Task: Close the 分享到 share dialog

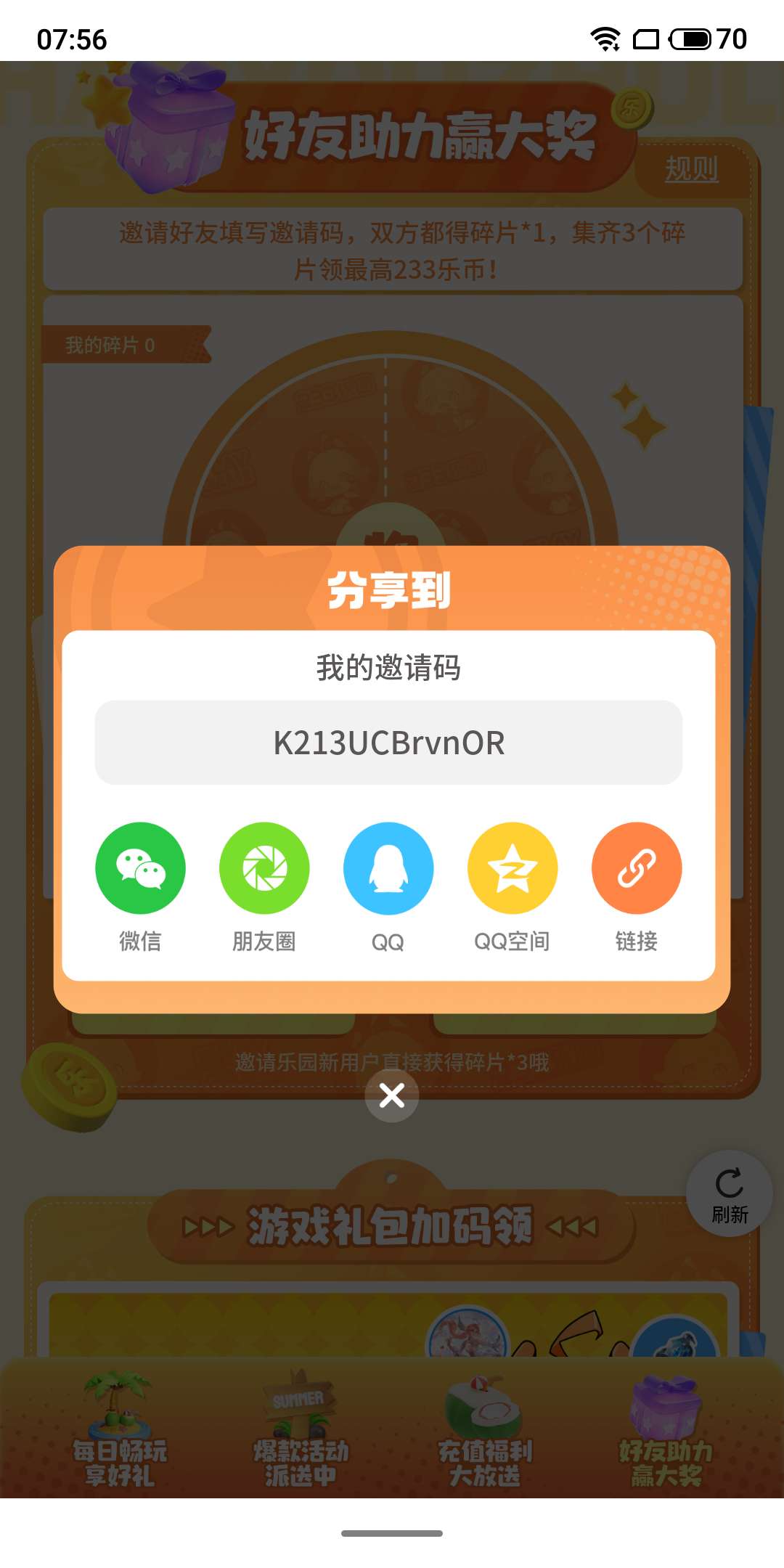Action: (x=392, y=1095)
